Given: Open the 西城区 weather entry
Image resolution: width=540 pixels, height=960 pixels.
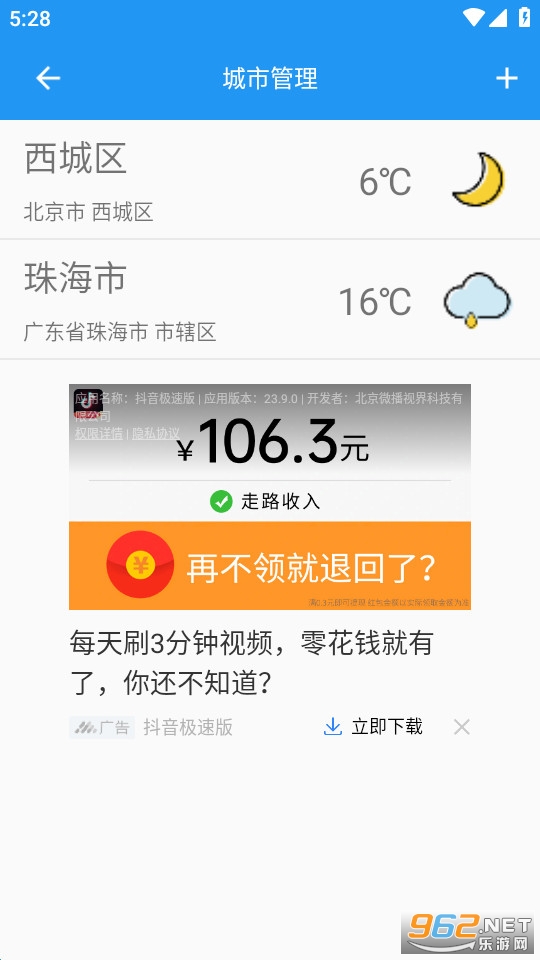Looking at the screenshot, I should [270, 179].
